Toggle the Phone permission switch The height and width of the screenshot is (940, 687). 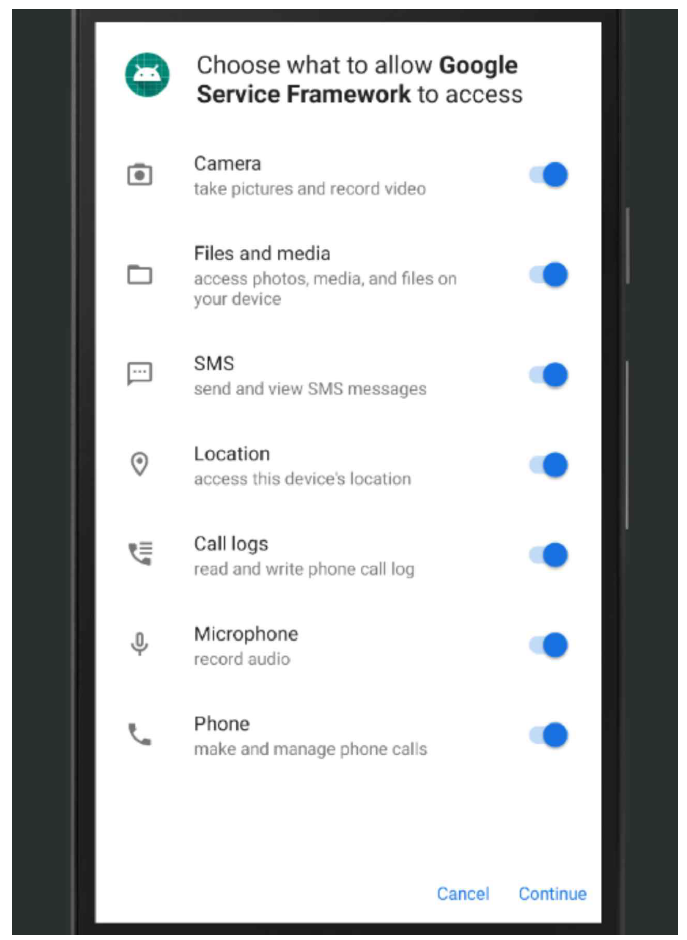pyautogui.click(x=549, y=735)
